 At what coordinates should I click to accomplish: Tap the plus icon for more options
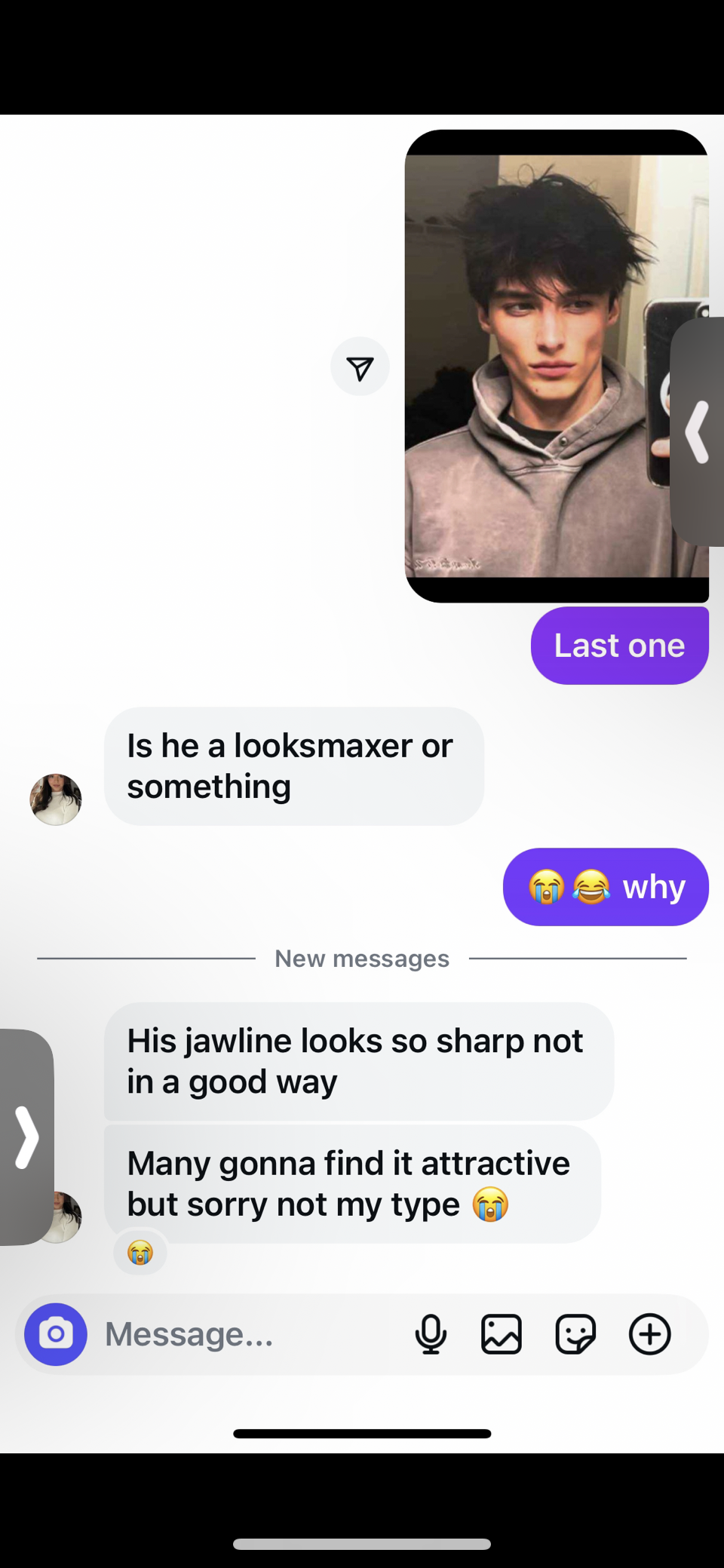coord(649,1334)
